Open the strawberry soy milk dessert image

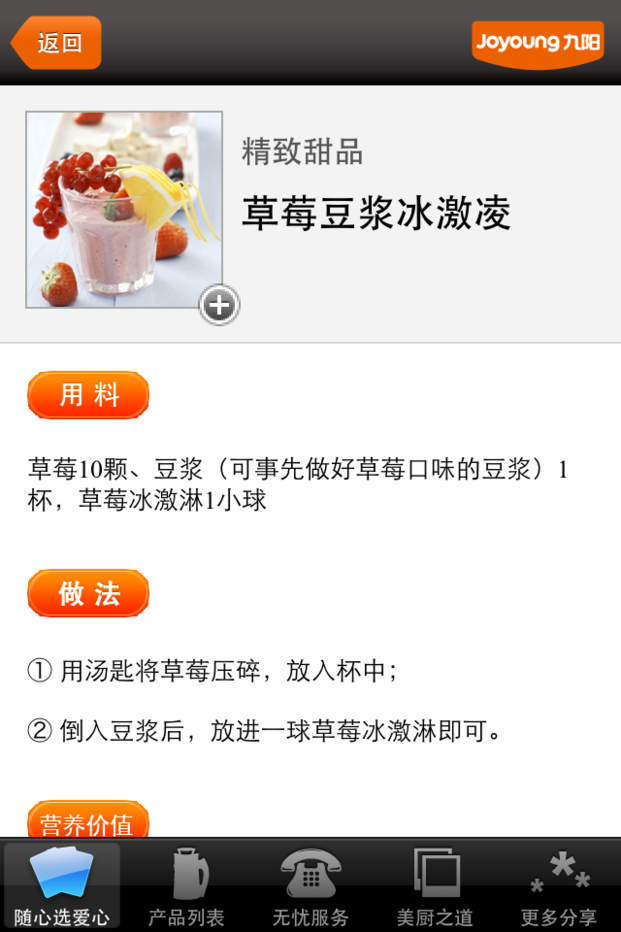[124, 209]
